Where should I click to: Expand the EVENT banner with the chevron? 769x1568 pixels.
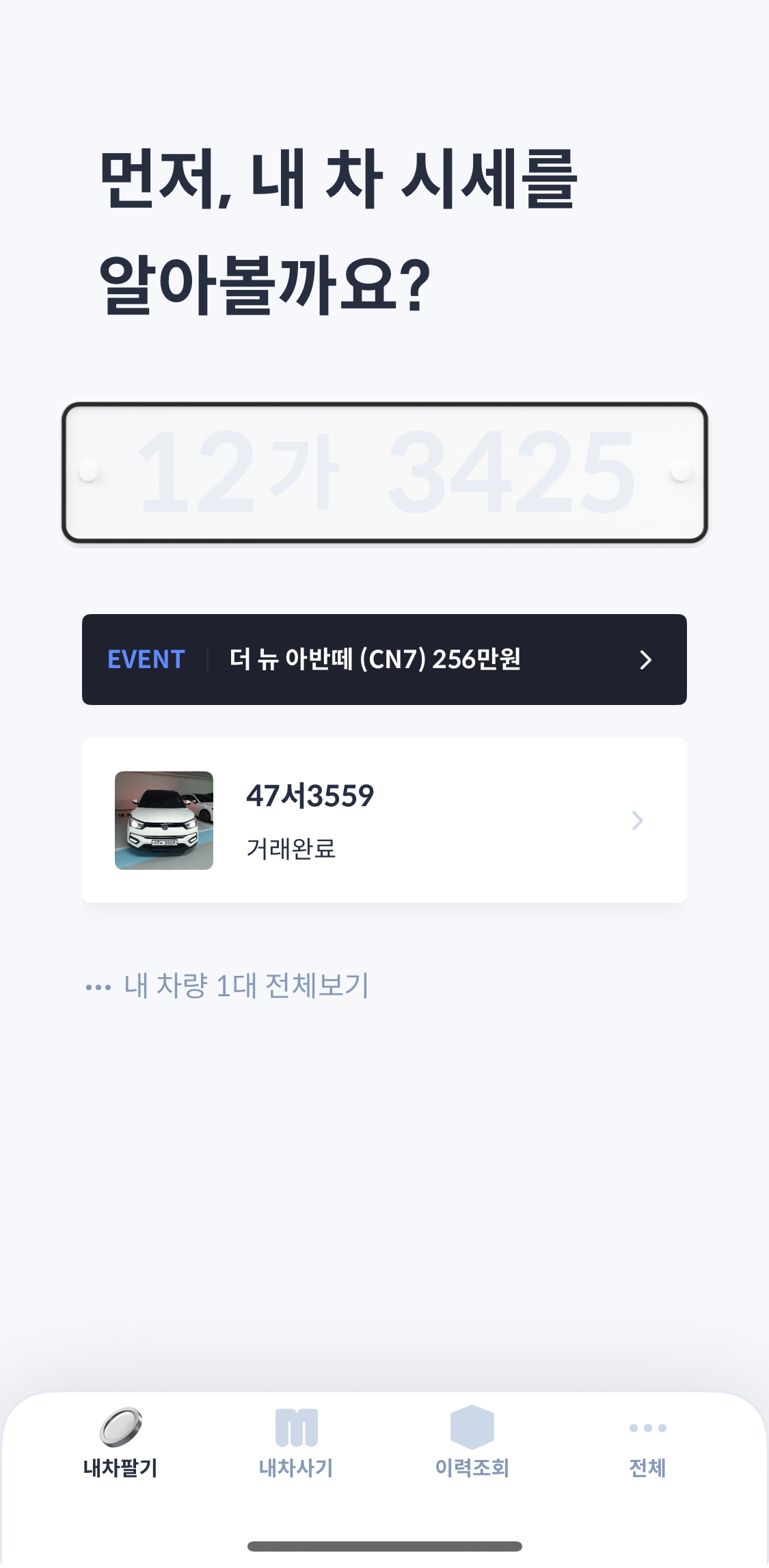(x=645, y=660)
